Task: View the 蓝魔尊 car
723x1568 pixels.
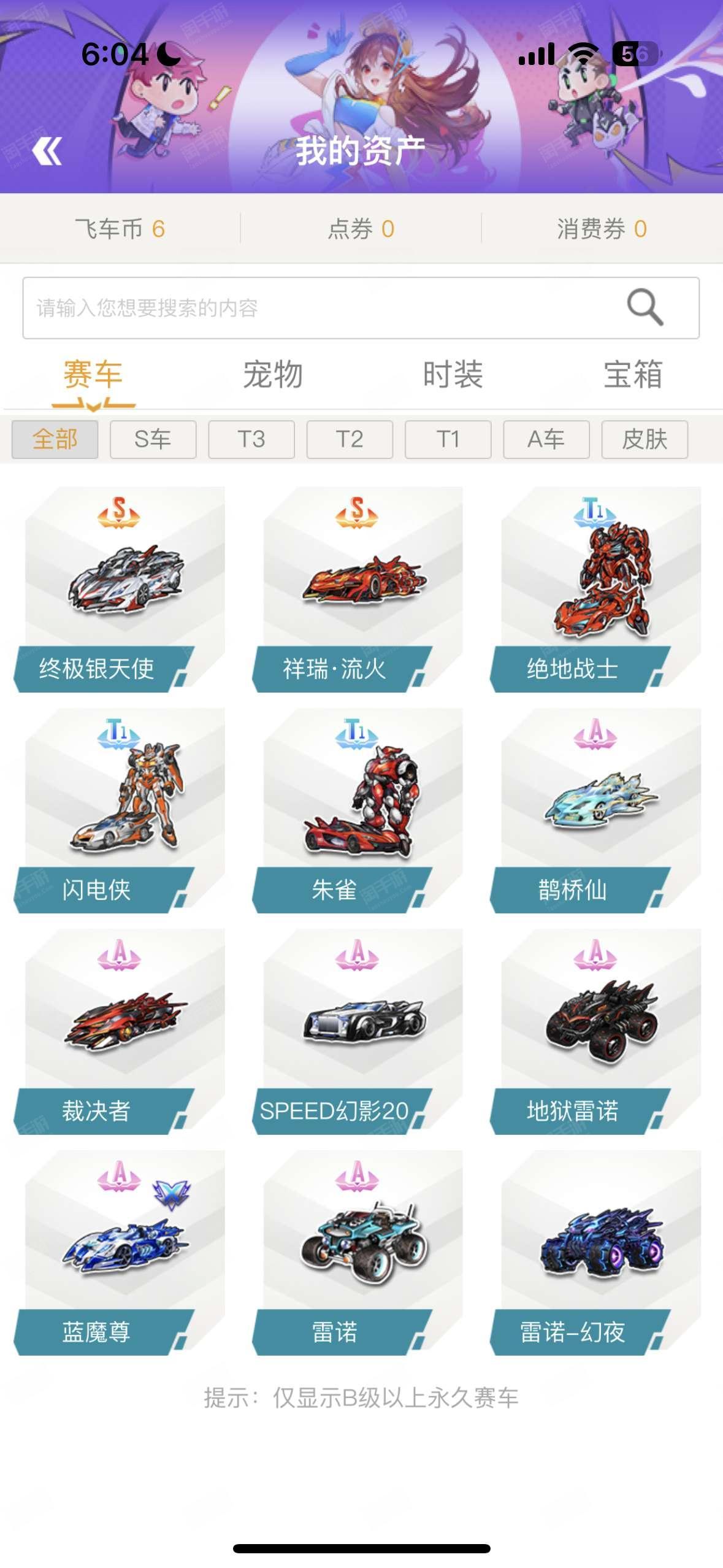Action: click(120, 1253)
